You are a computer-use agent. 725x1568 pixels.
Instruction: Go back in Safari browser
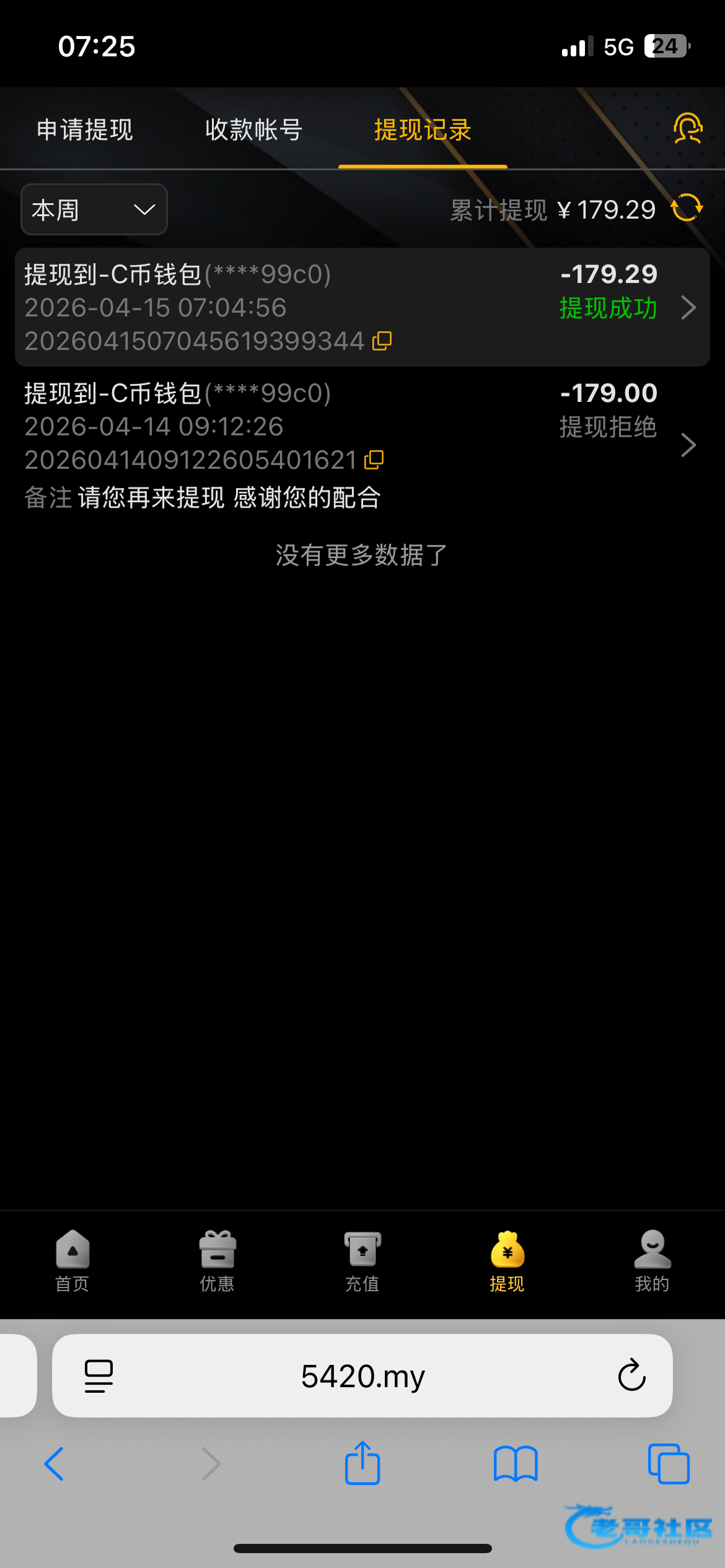click(x=55, y=1464)
